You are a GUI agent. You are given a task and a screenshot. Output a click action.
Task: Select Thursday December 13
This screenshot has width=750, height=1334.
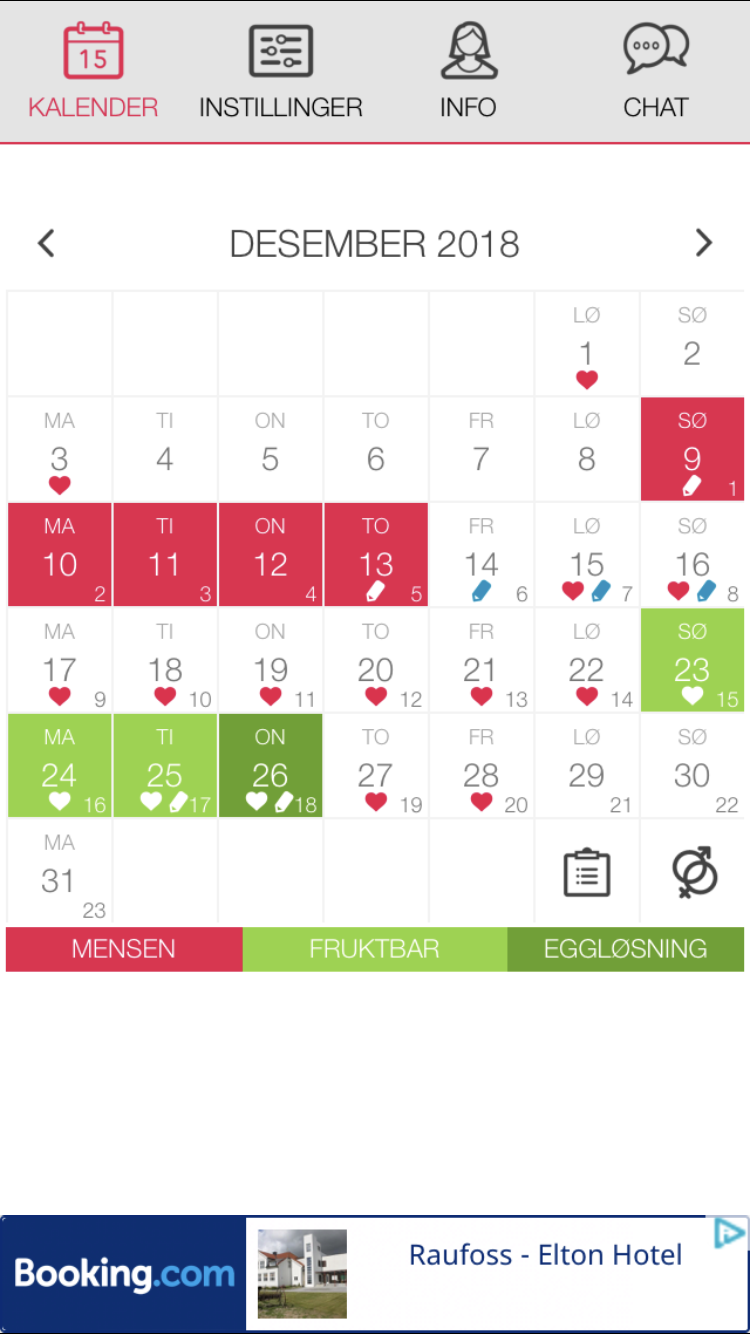375,555
